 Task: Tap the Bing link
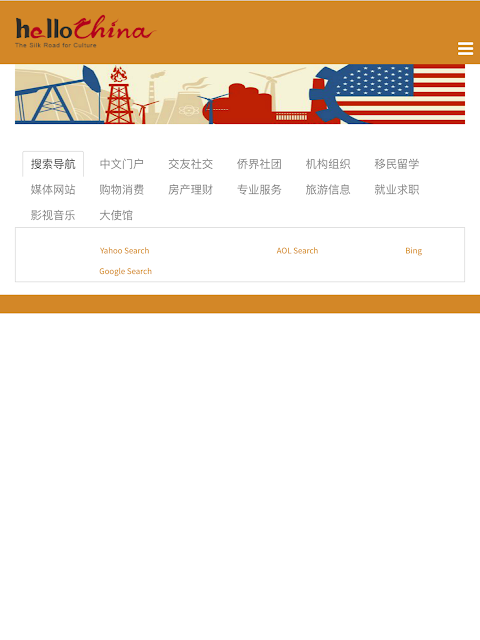pos(413,251)
